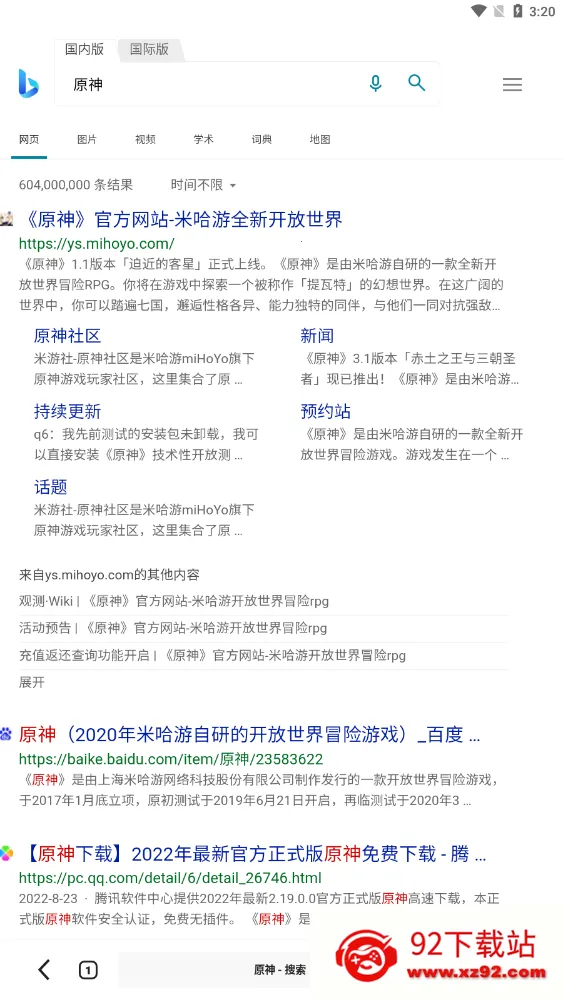Screen dimensions: 563x1000
Task: Open the 【原神下载】 Tencent download result
Action: (x=255, y=853)
